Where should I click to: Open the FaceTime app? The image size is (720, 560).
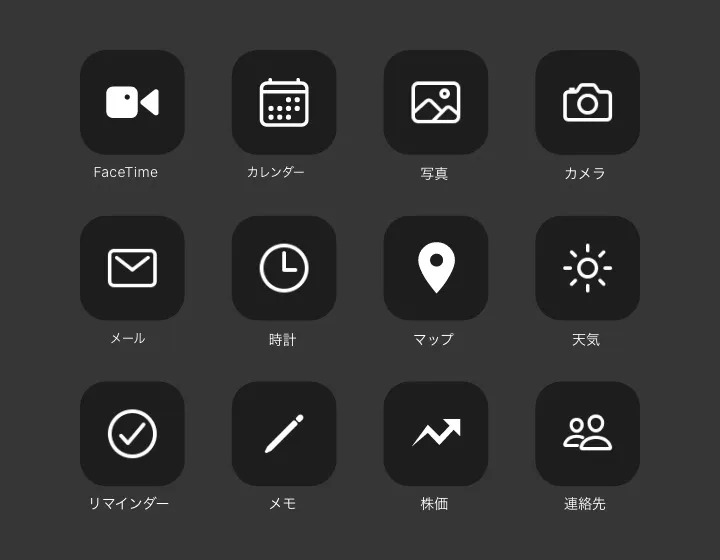(x=132, y=102)
